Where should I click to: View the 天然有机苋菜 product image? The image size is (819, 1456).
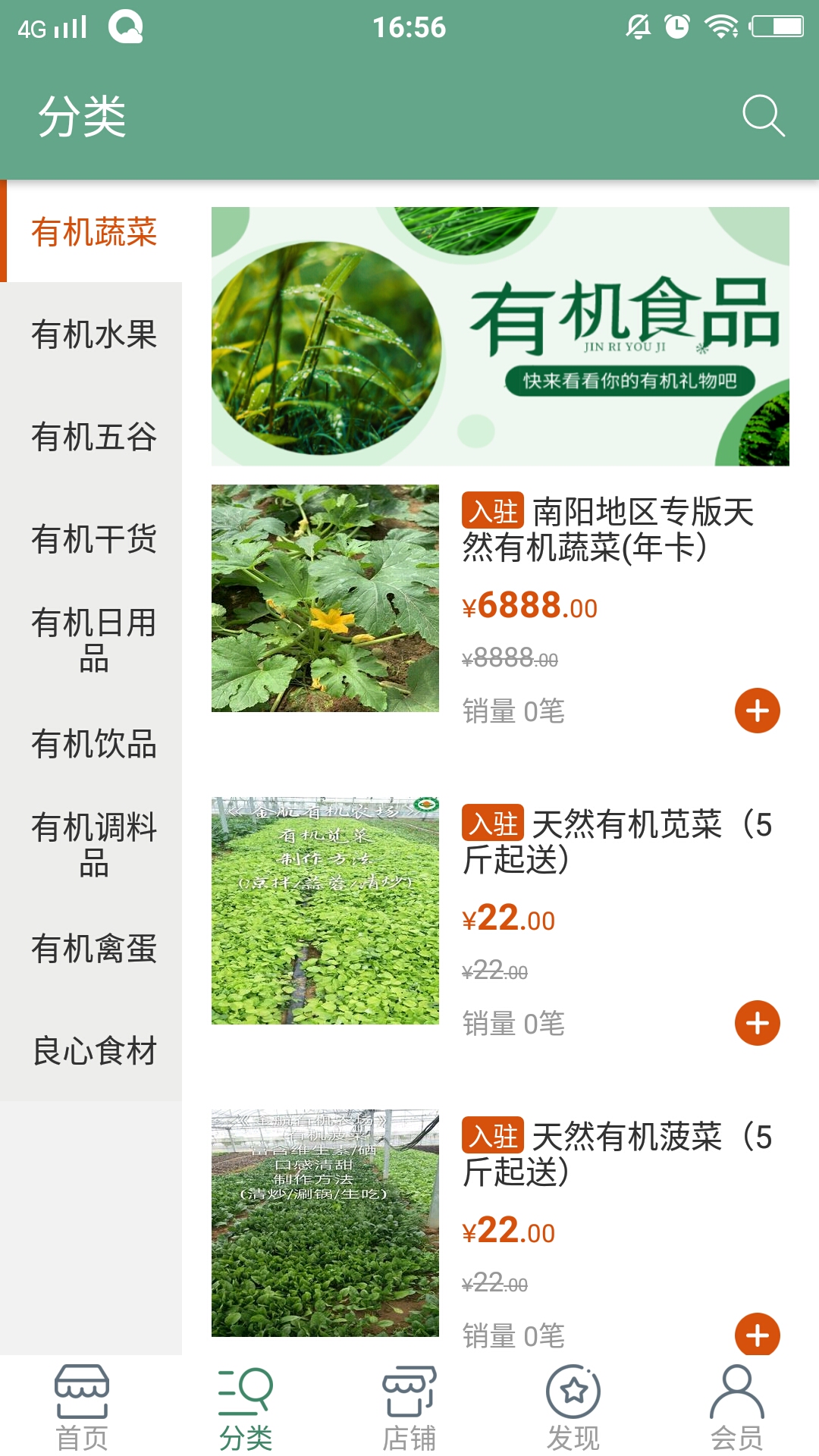click(325, 911)
